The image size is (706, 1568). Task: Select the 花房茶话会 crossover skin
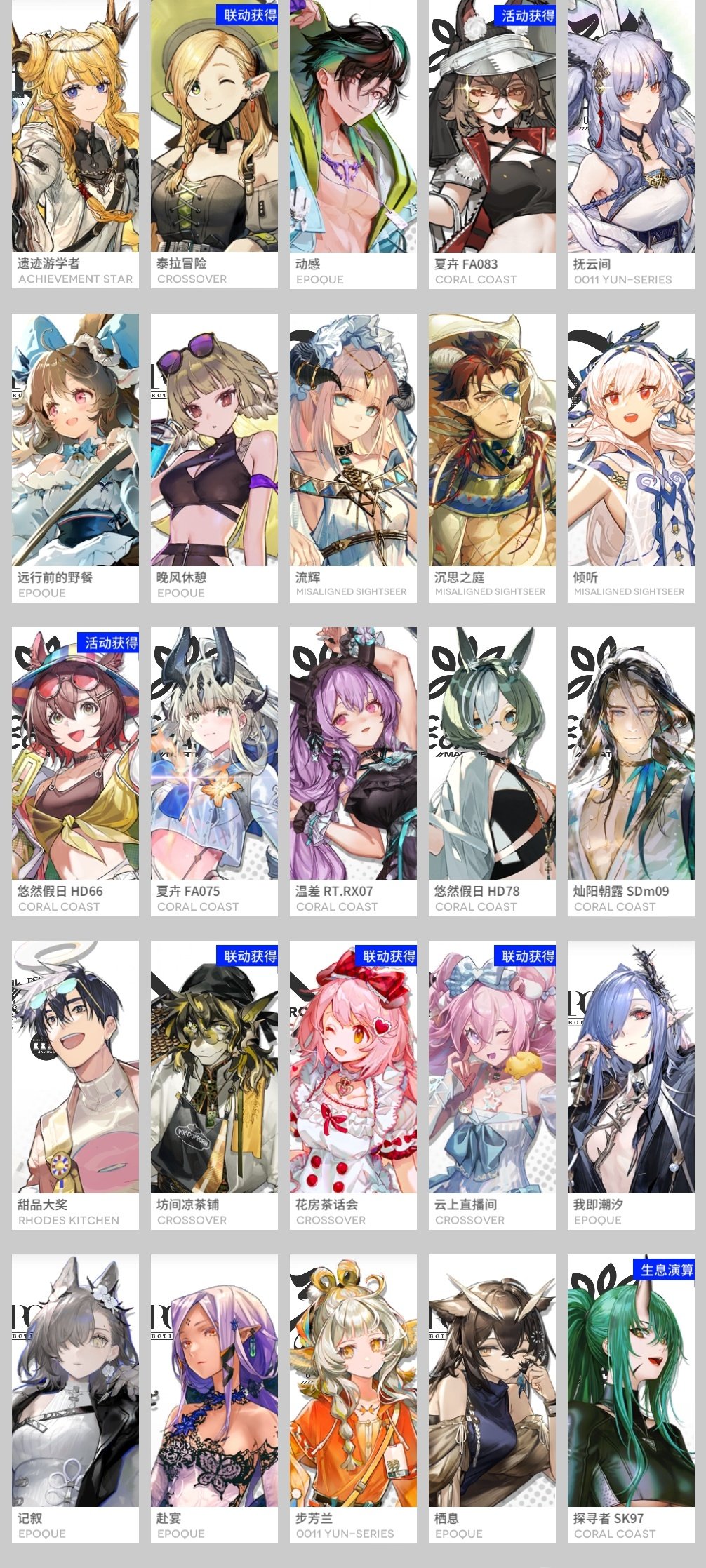[353, 1081]
